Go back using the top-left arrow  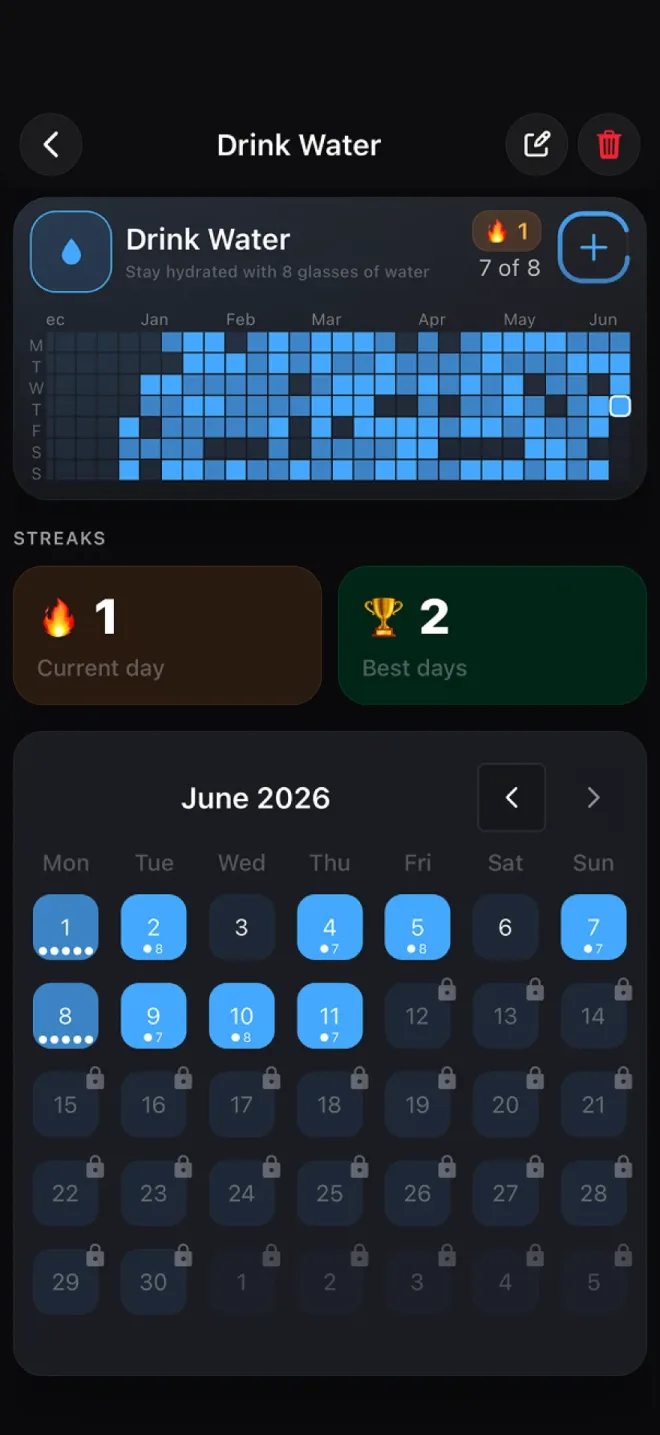click(x=51, y=145)
